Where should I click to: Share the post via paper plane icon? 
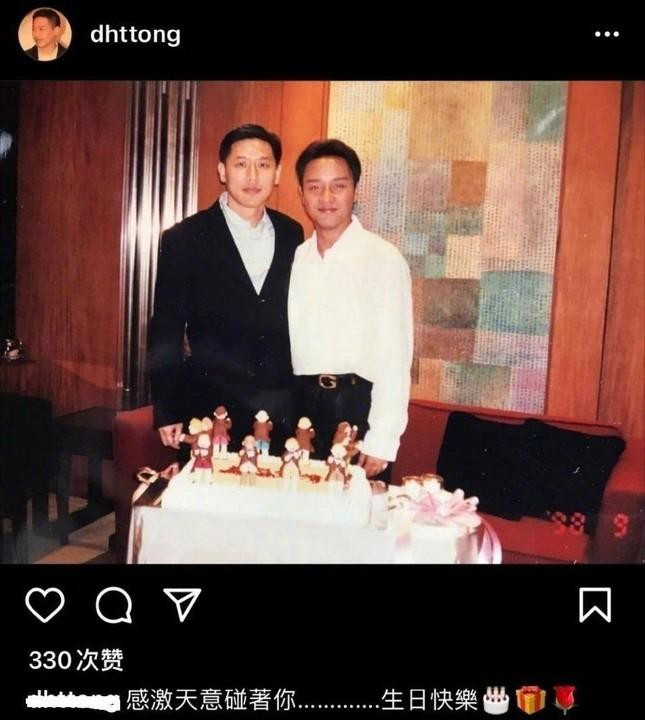tap(181, 604)
